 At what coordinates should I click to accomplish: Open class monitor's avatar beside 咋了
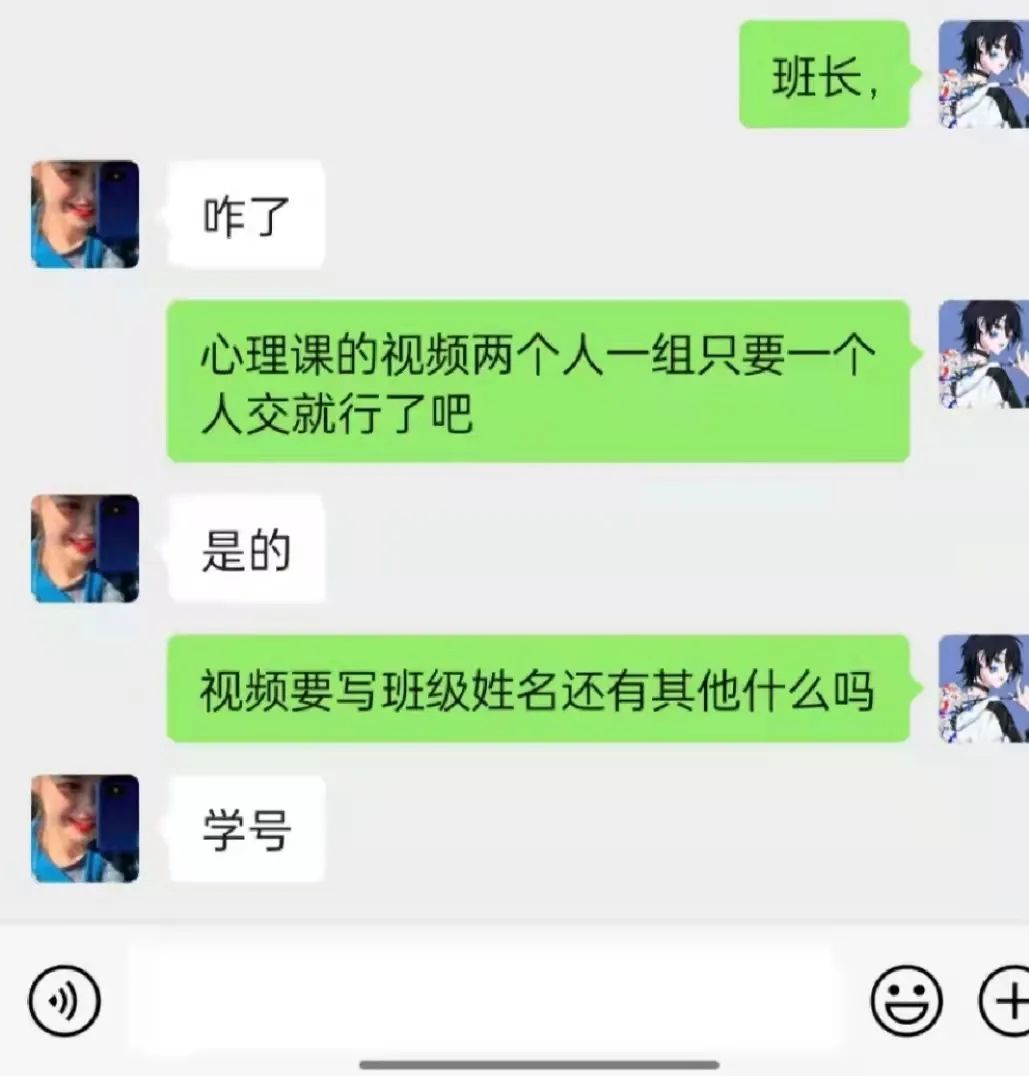[85, 214]
